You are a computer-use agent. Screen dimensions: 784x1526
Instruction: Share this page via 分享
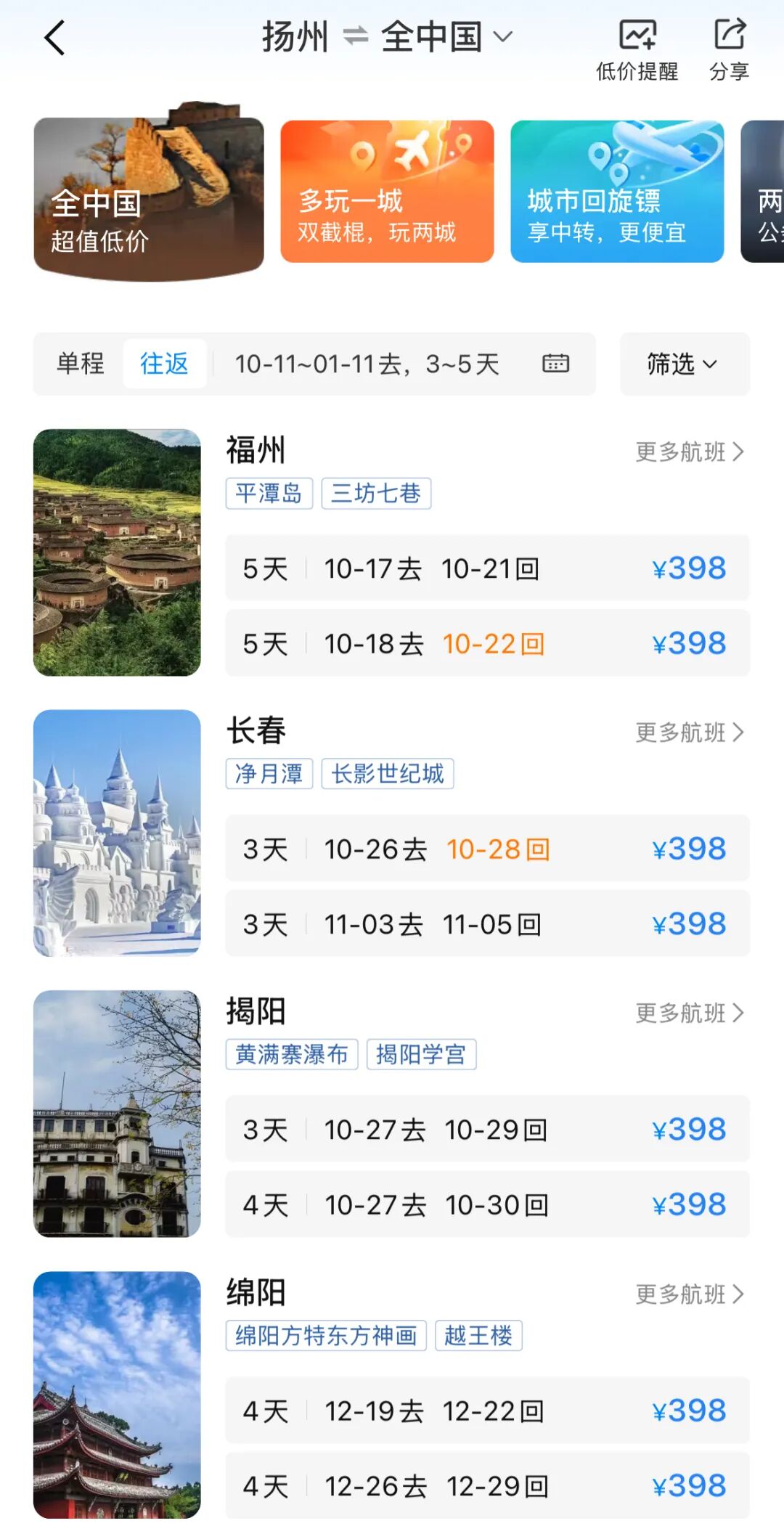[729, 49]
